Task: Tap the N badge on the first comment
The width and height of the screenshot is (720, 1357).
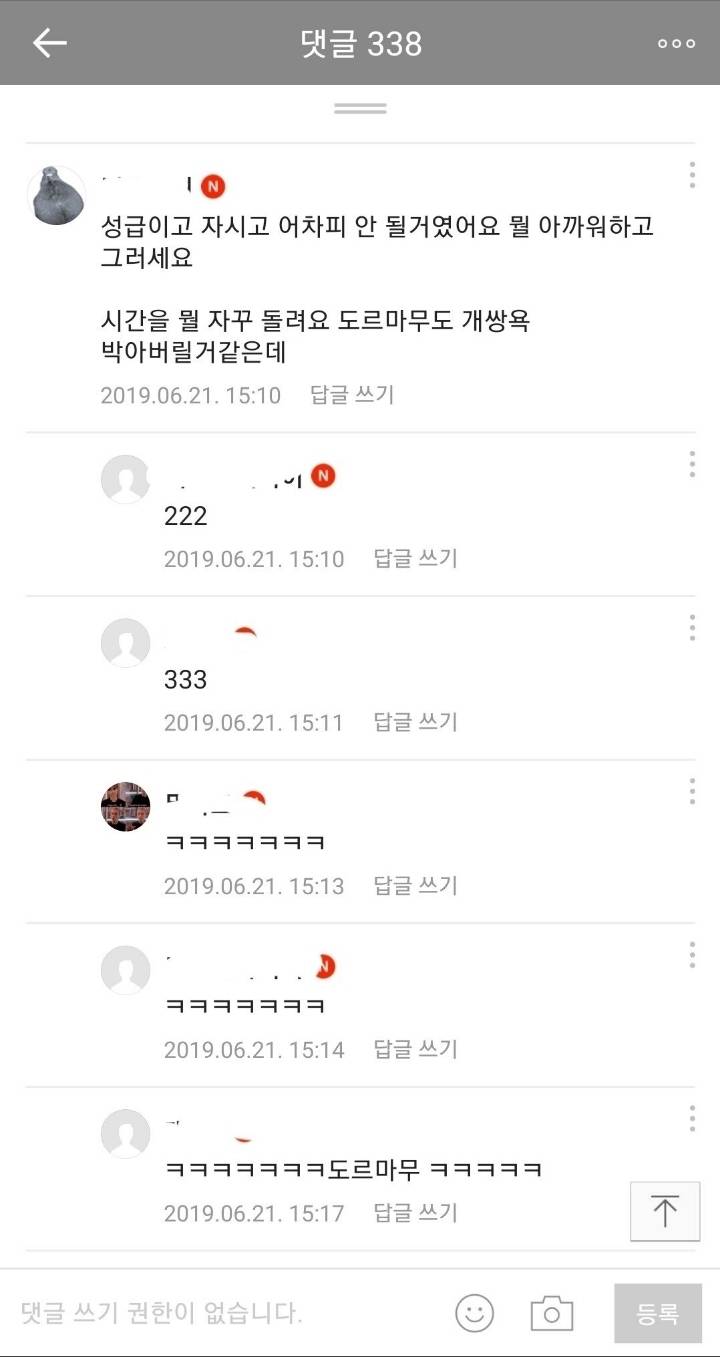Action: (210, 186)
